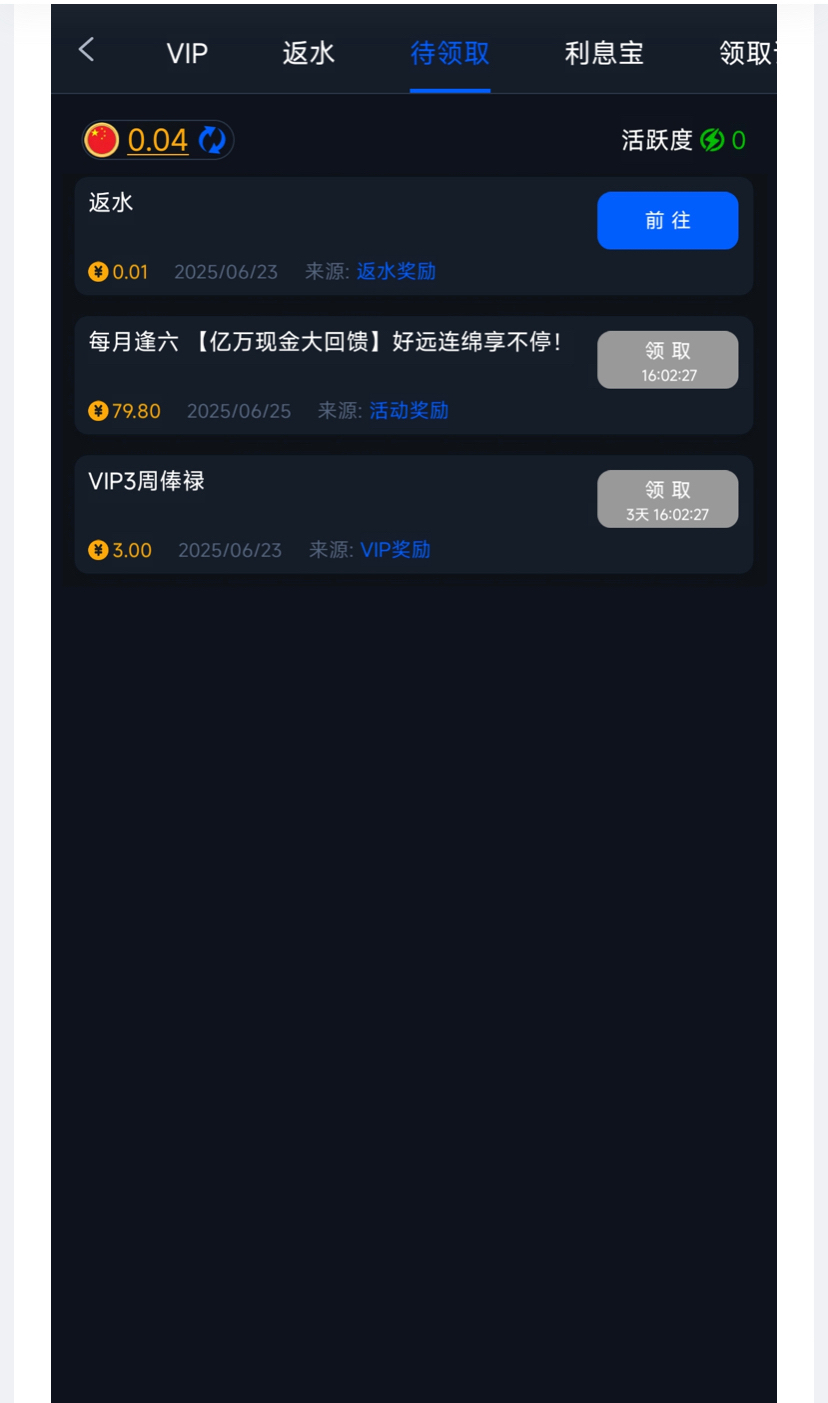Select the 待领取 tab
The height and width of the screenshot is (1403, 828).
(450, 54)
